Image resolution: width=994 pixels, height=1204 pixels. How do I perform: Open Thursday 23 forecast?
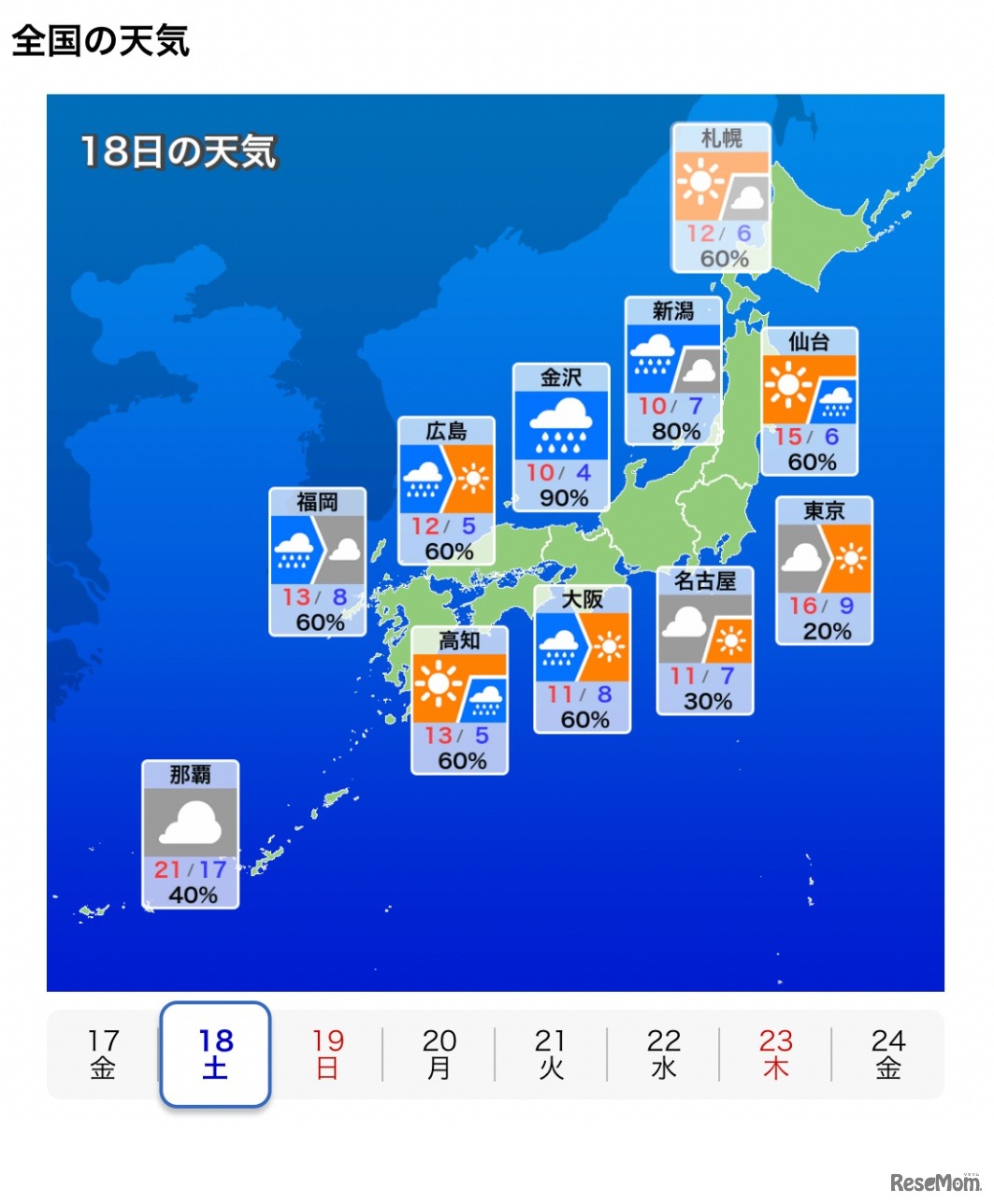(x=775, y=1054)
